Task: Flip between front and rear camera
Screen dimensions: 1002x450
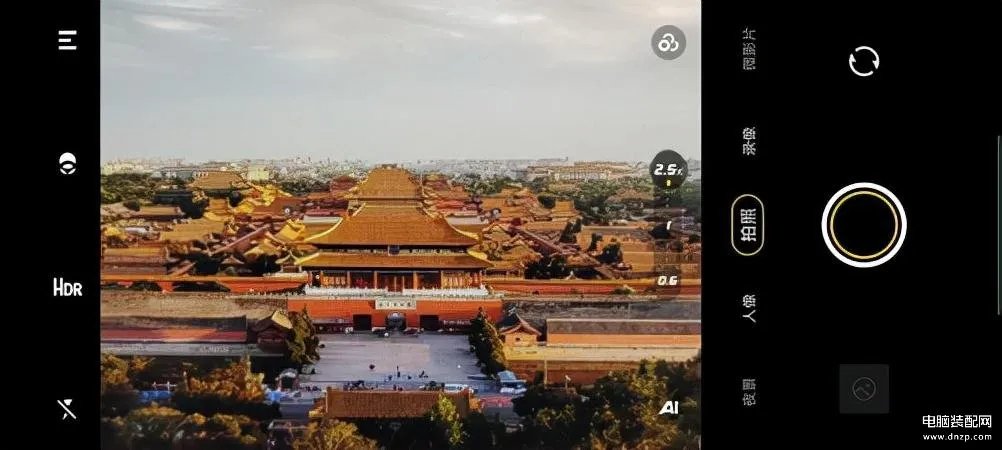Action: [863, 61]
